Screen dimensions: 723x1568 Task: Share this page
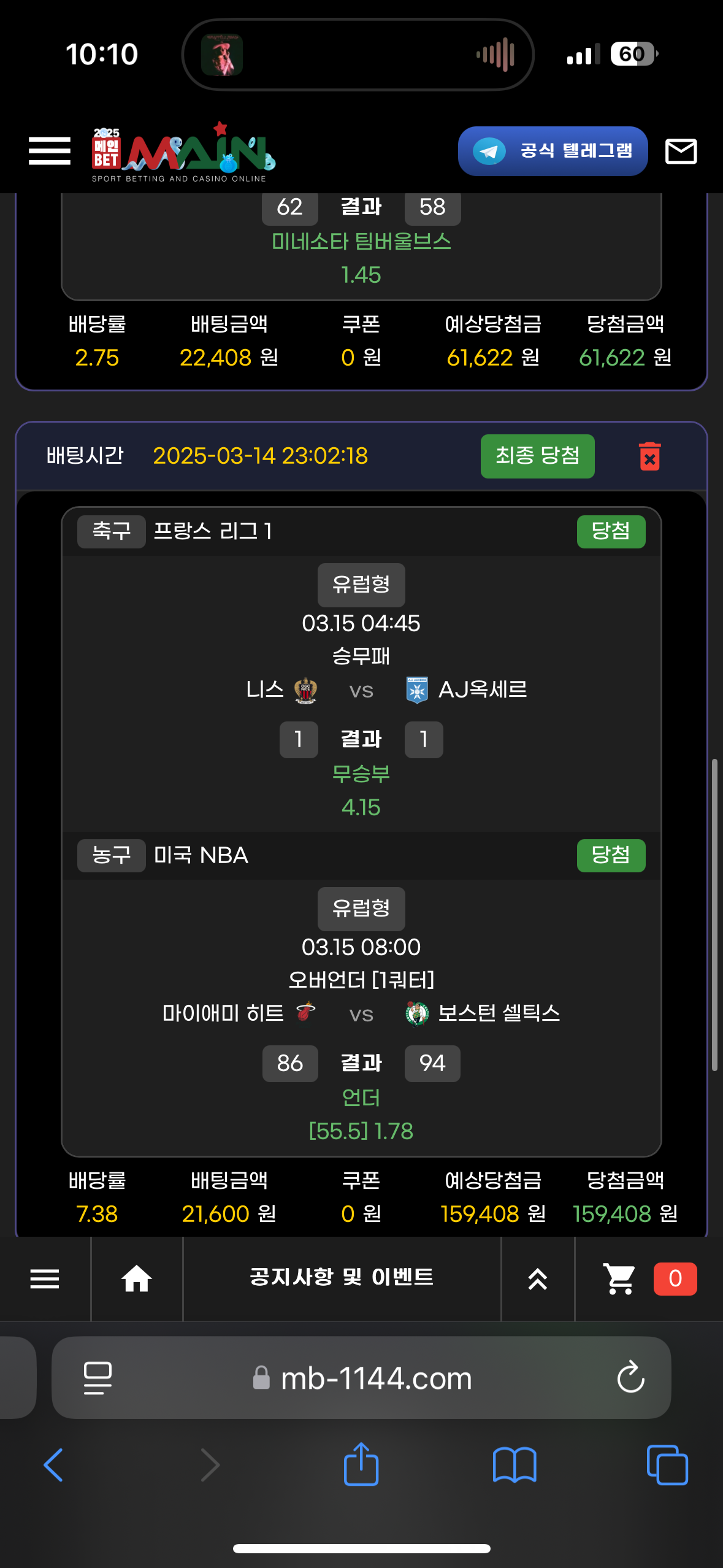[361, 1465]
